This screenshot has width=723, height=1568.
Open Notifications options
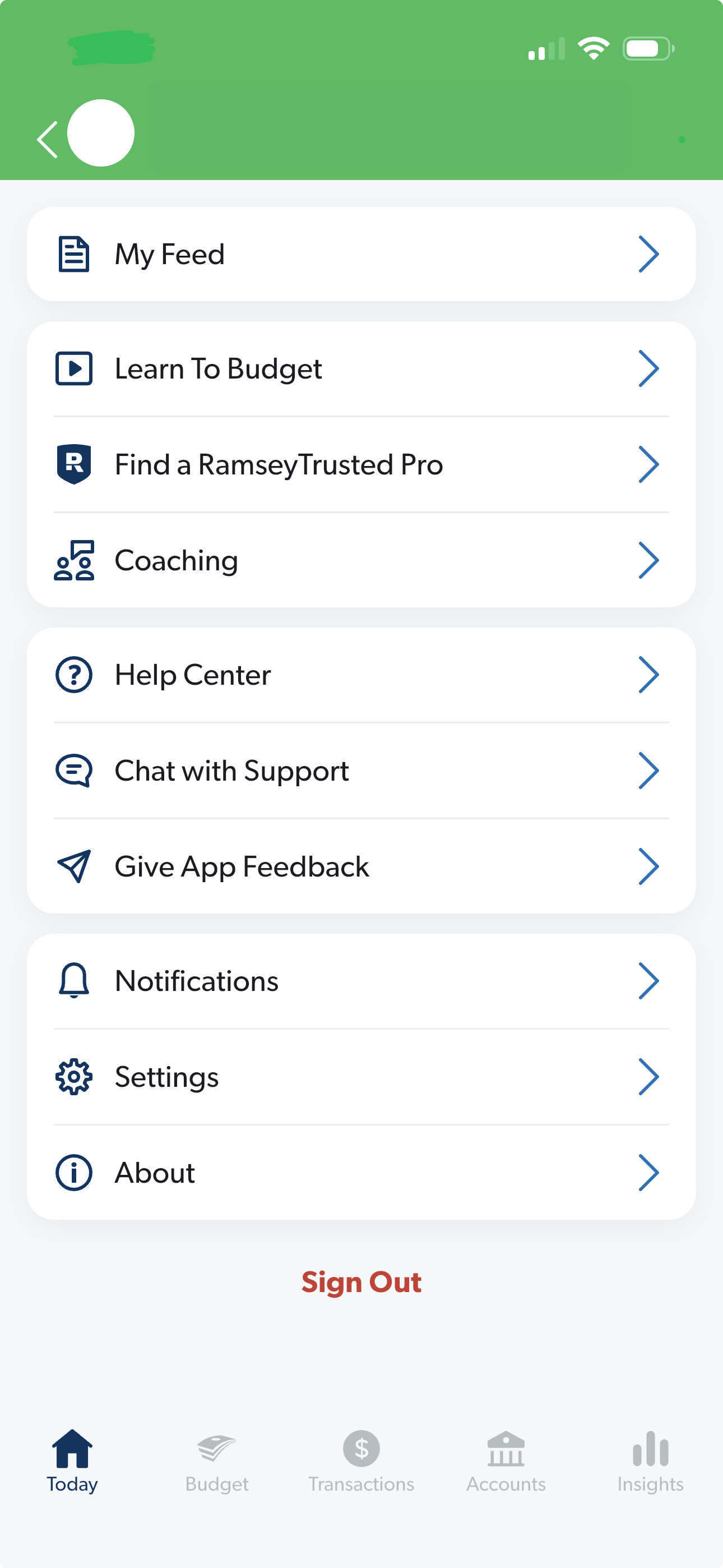tap(361, 981)
